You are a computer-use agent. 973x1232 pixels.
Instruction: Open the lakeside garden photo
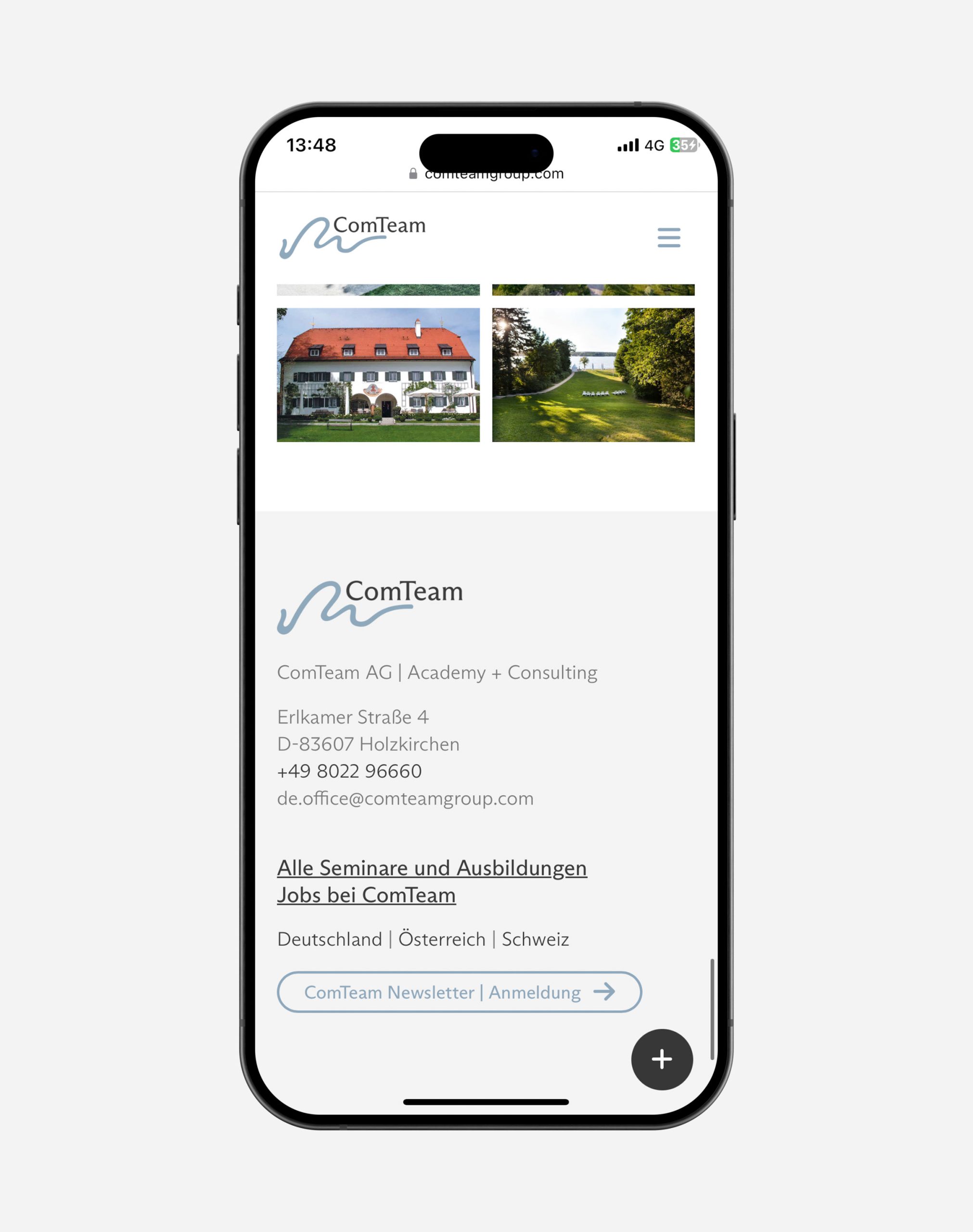593,375
